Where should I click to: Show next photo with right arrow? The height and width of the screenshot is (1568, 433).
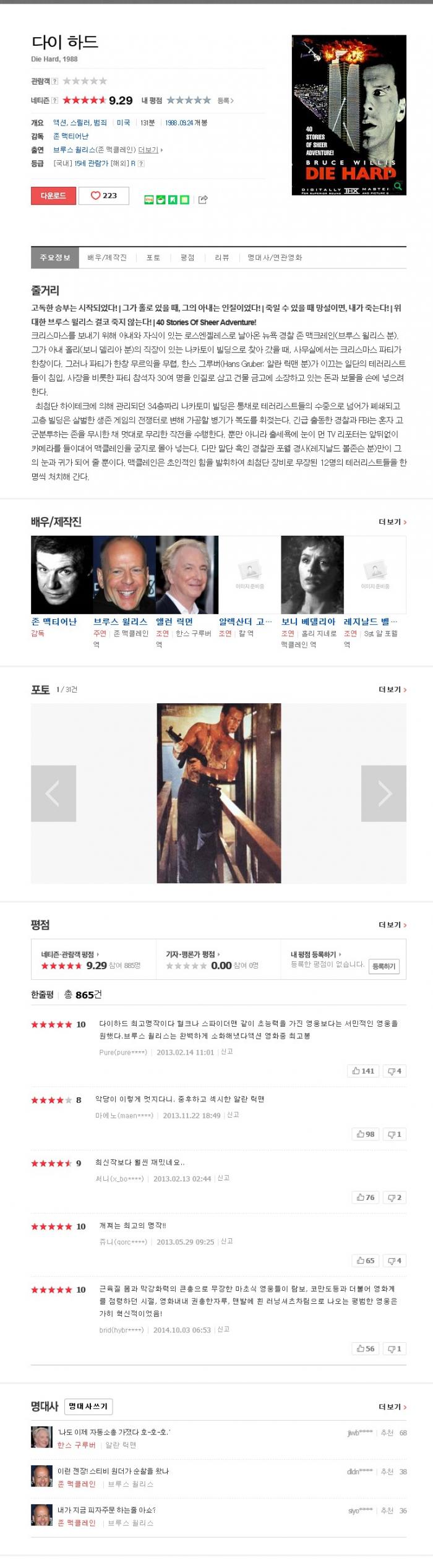click(x=384, y=793)
